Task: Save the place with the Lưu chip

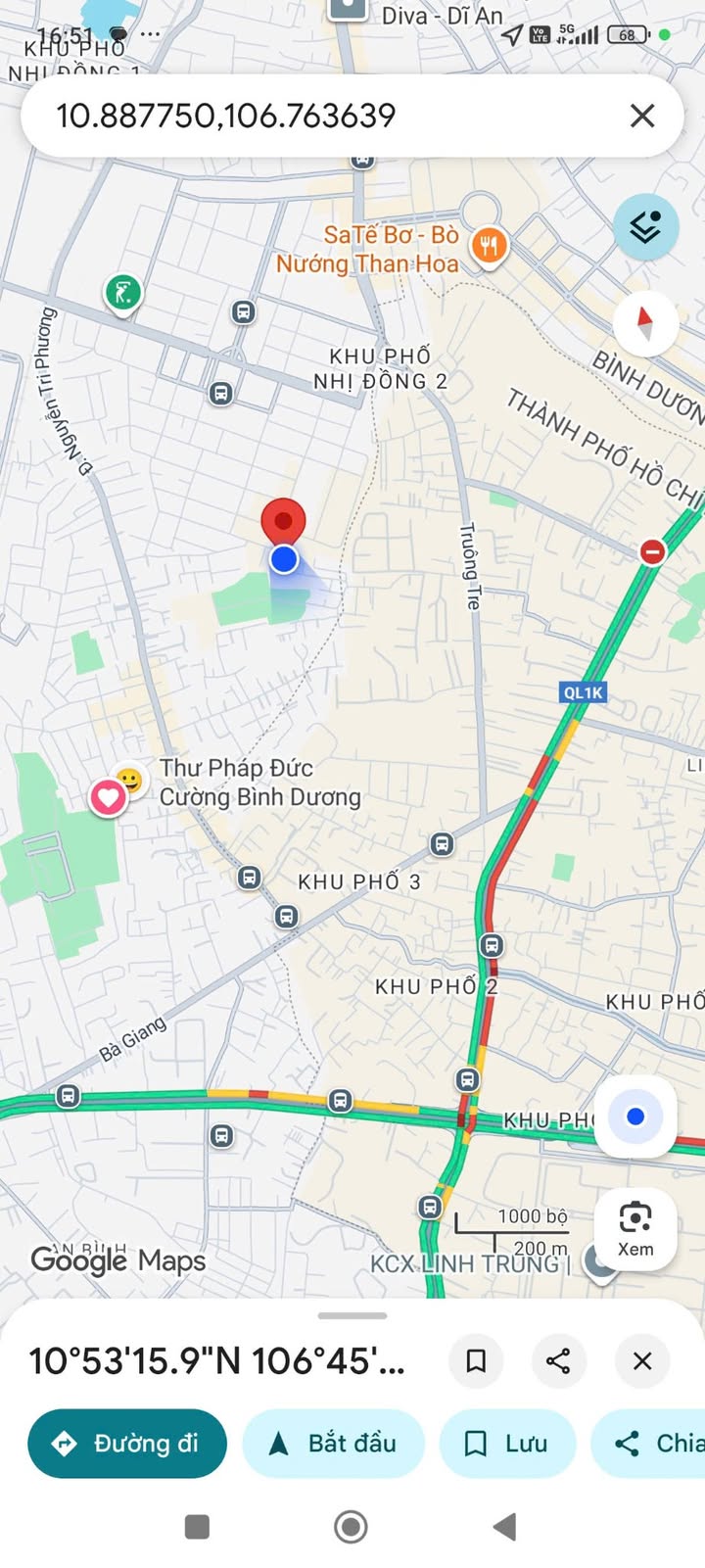Action: coord(506,1444)
